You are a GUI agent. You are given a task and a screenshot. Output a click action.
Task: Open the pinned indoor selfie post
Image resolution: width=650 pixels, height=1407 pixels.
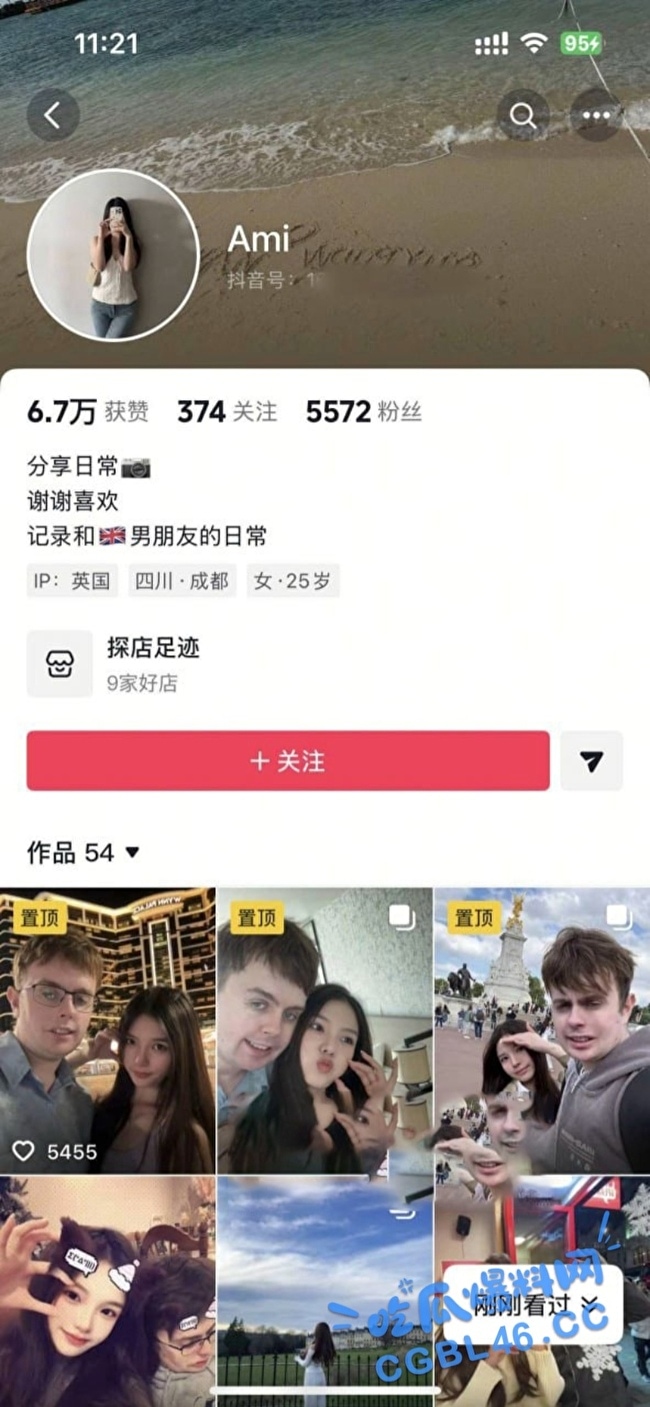click(325, 1030)
